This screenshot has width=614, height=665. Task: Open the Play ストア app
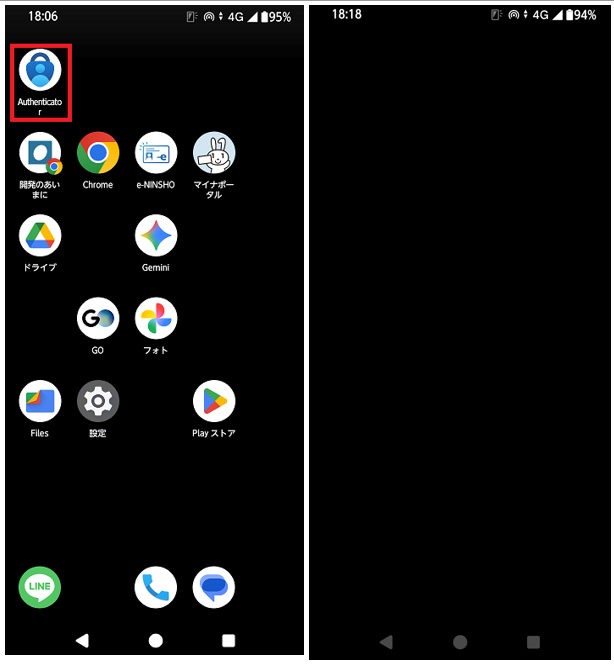click(x=214, y=402)
